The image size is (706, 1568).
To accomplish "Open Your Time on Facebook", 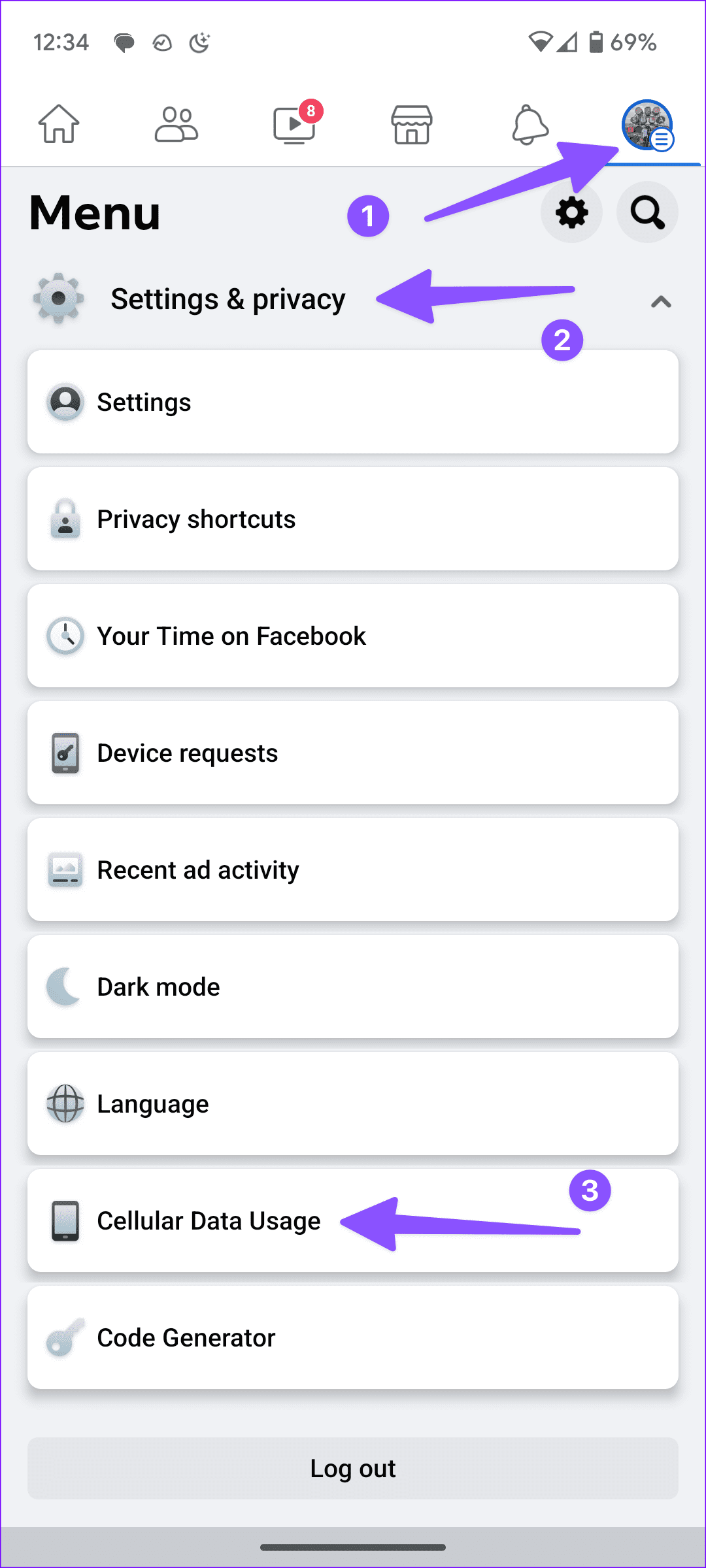I will click(x=353, y=635).
